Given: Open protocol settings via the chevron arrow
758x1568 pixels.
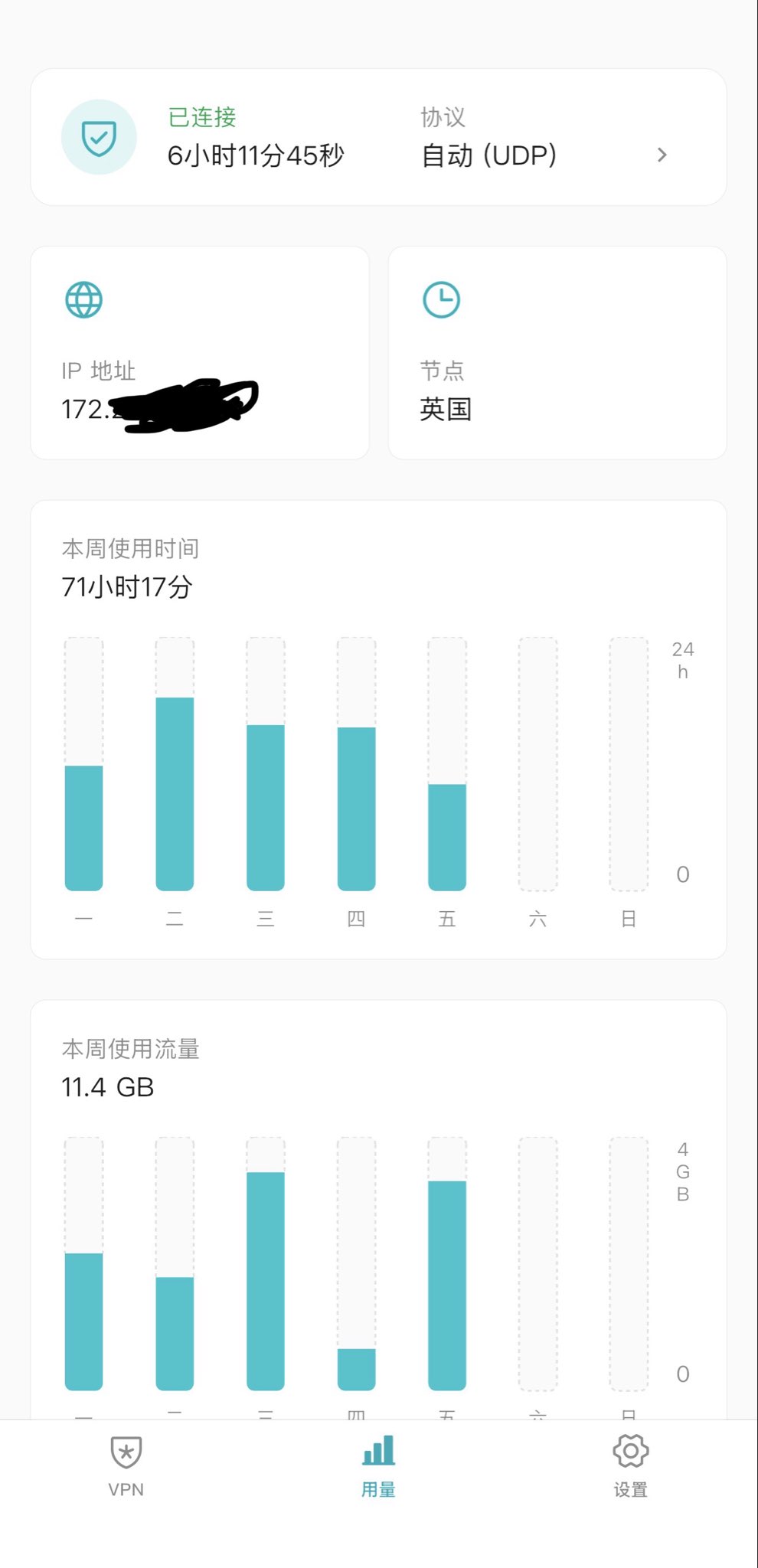Looking at the screenshot, I should pos(662,155).
